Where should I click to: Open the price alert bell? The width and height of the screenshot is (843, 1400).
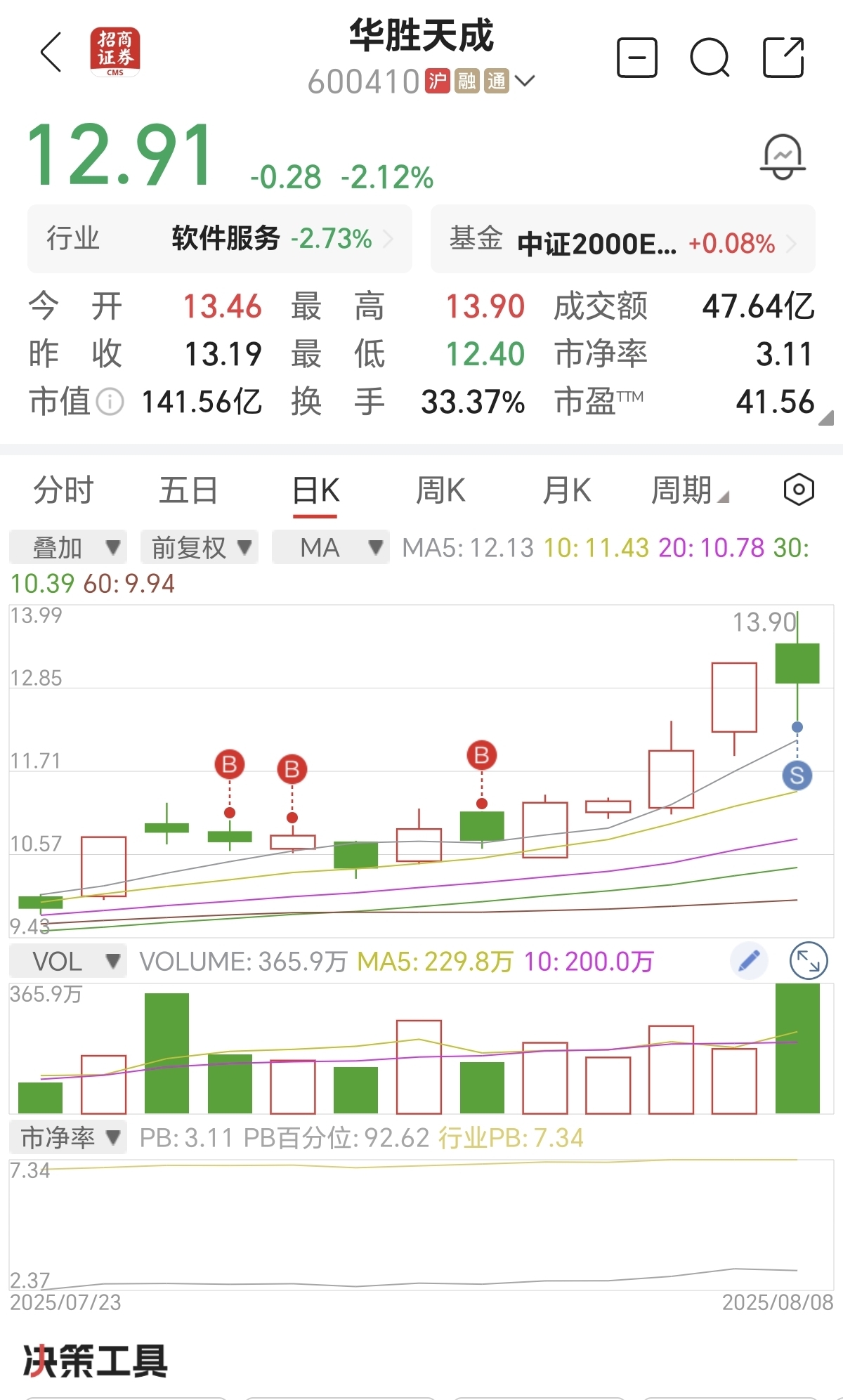click(x=783, y=157)
